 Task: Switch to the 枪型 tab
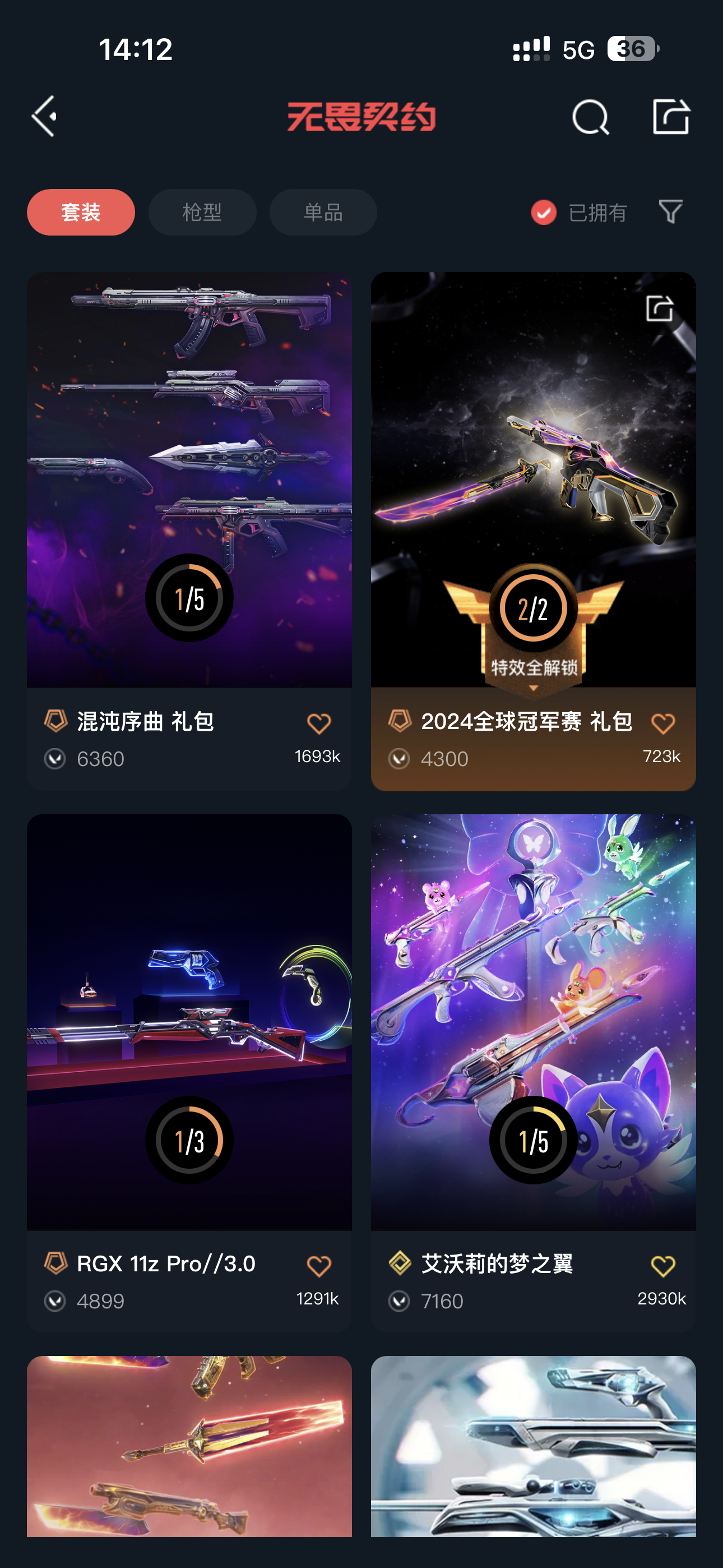click(202, 213)
